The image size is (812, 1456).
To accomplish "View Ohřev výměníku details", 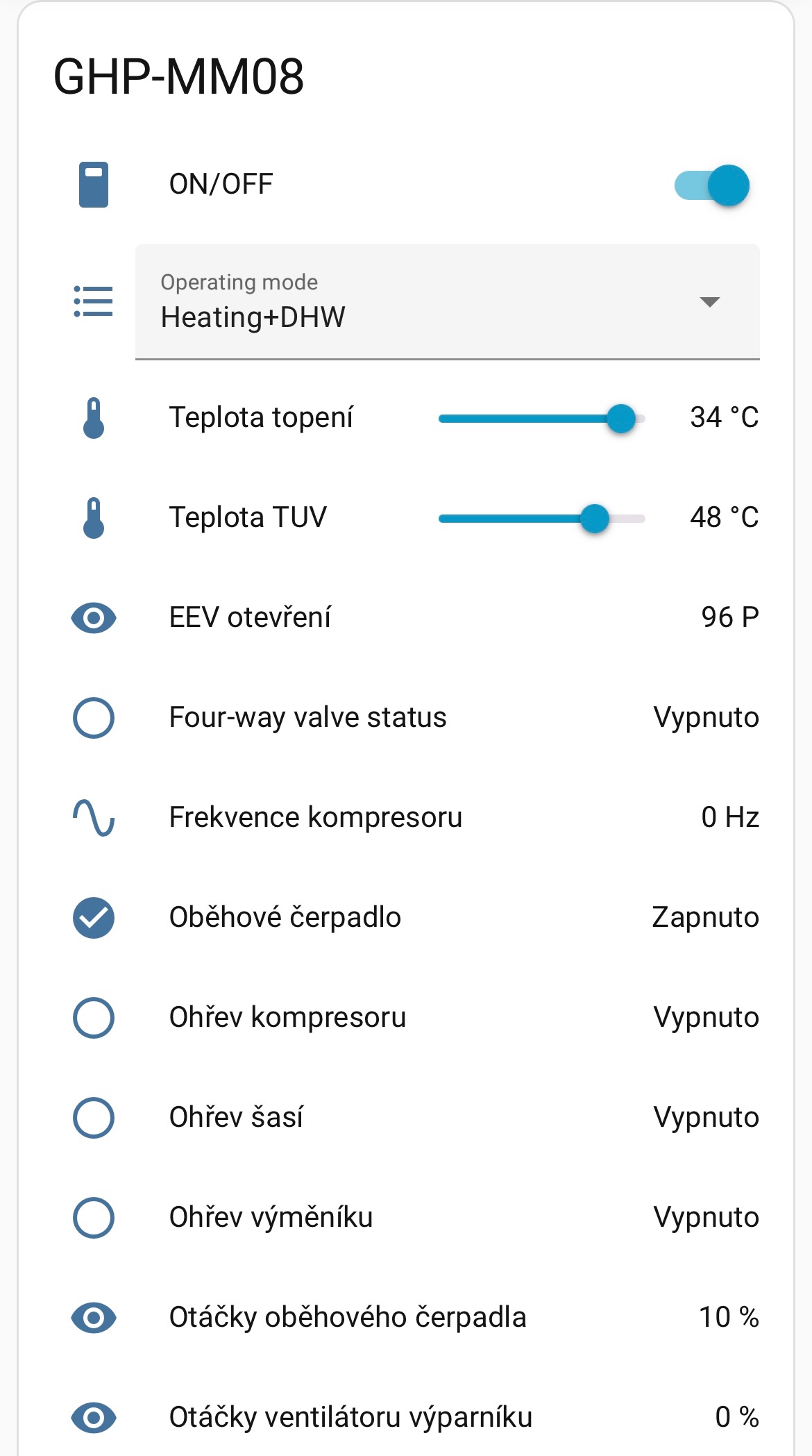I will coord(271,1217).
